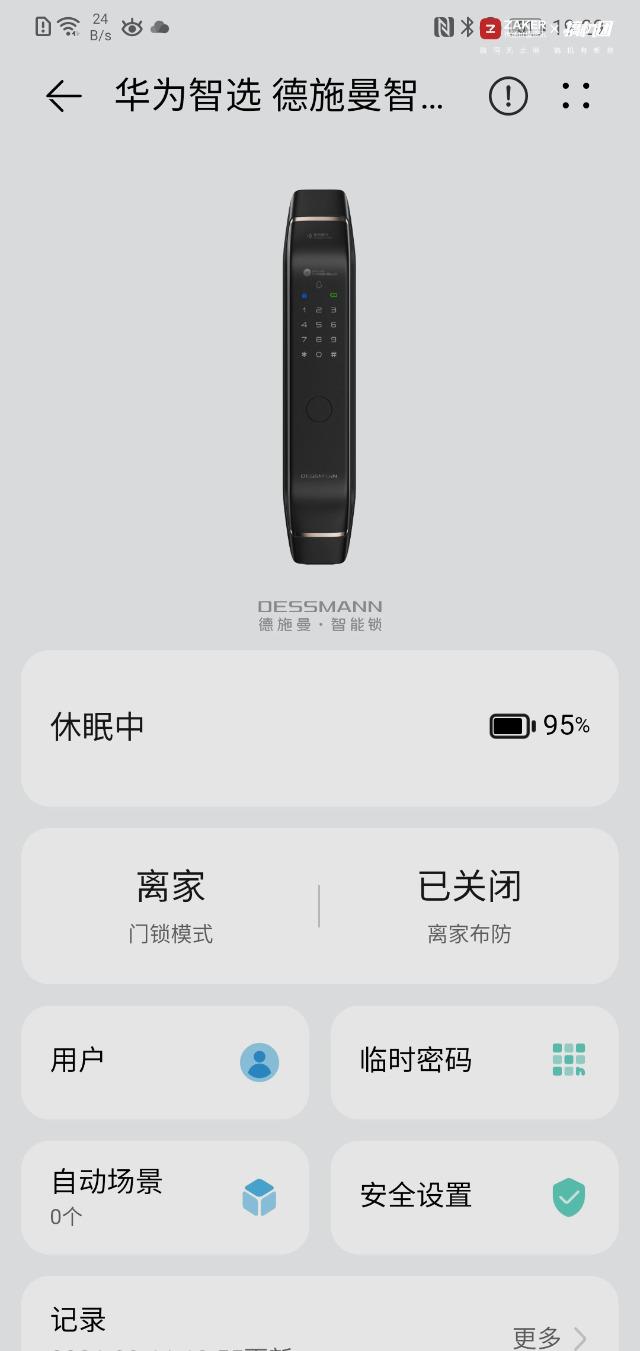Open the 安全设置 card

[474, 1197]
